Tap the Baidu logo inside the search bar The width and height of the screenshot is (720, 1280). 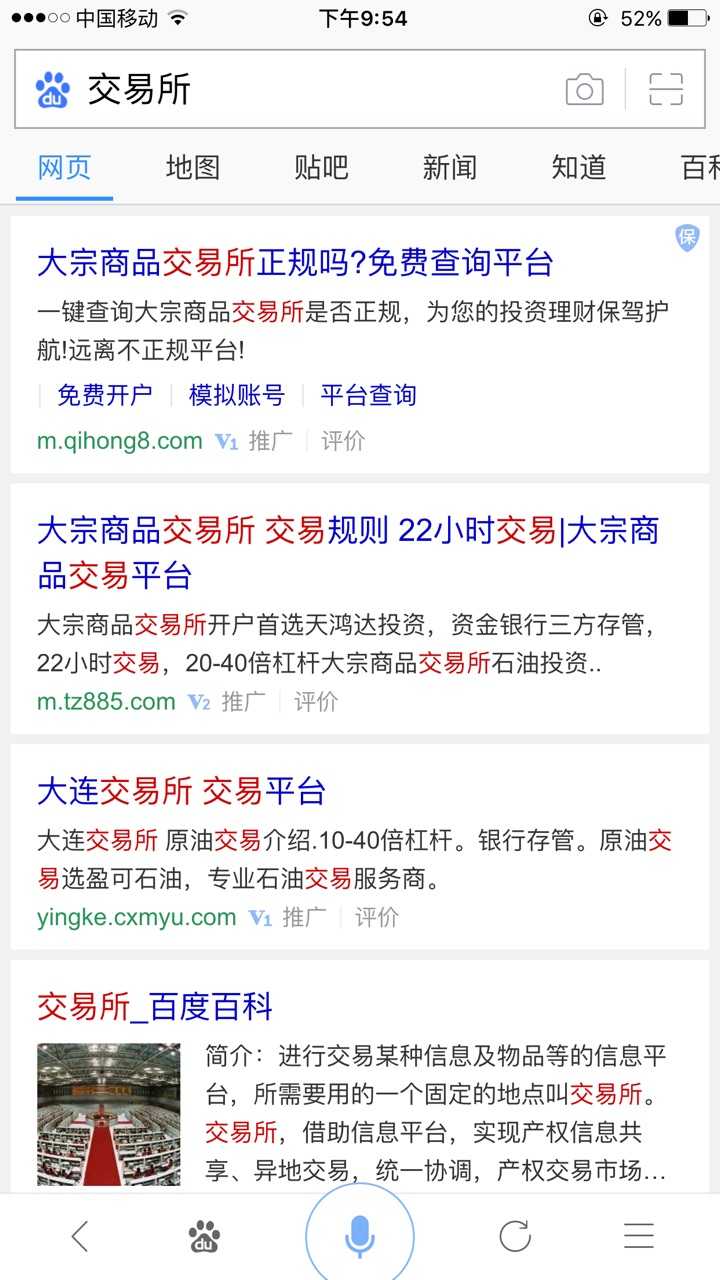53,90
